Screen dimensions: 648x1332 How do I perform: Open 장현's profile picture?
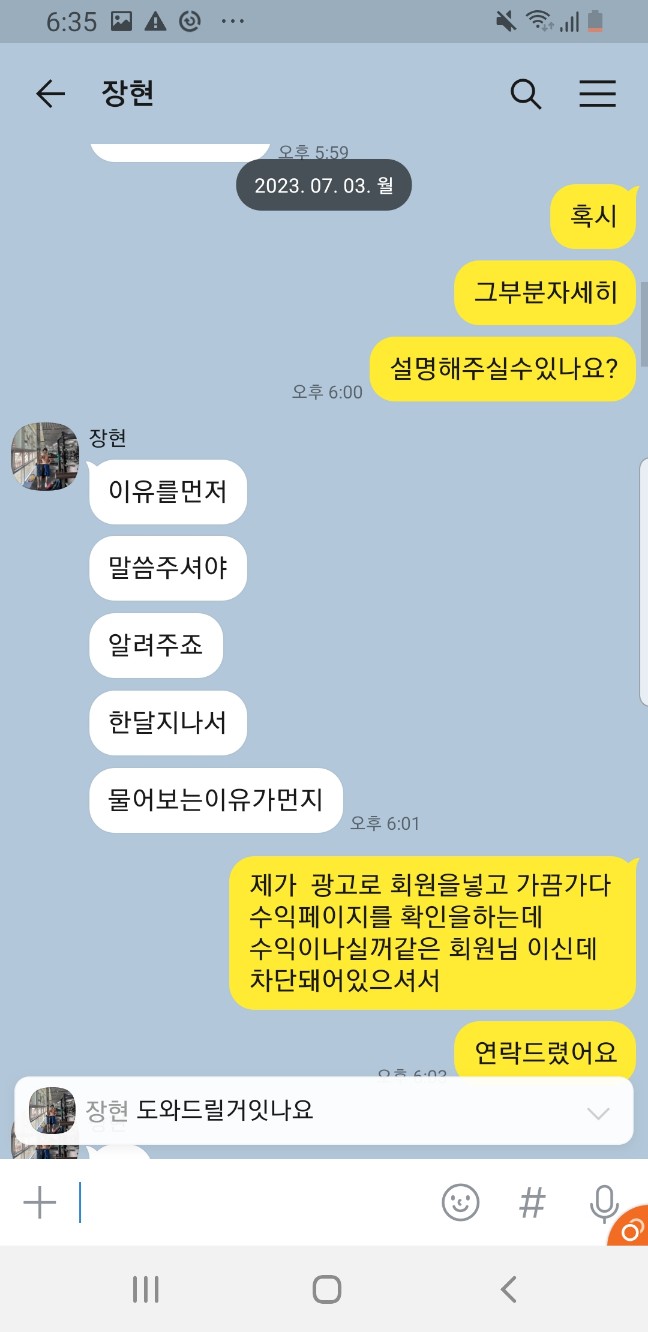pos(45,456)
